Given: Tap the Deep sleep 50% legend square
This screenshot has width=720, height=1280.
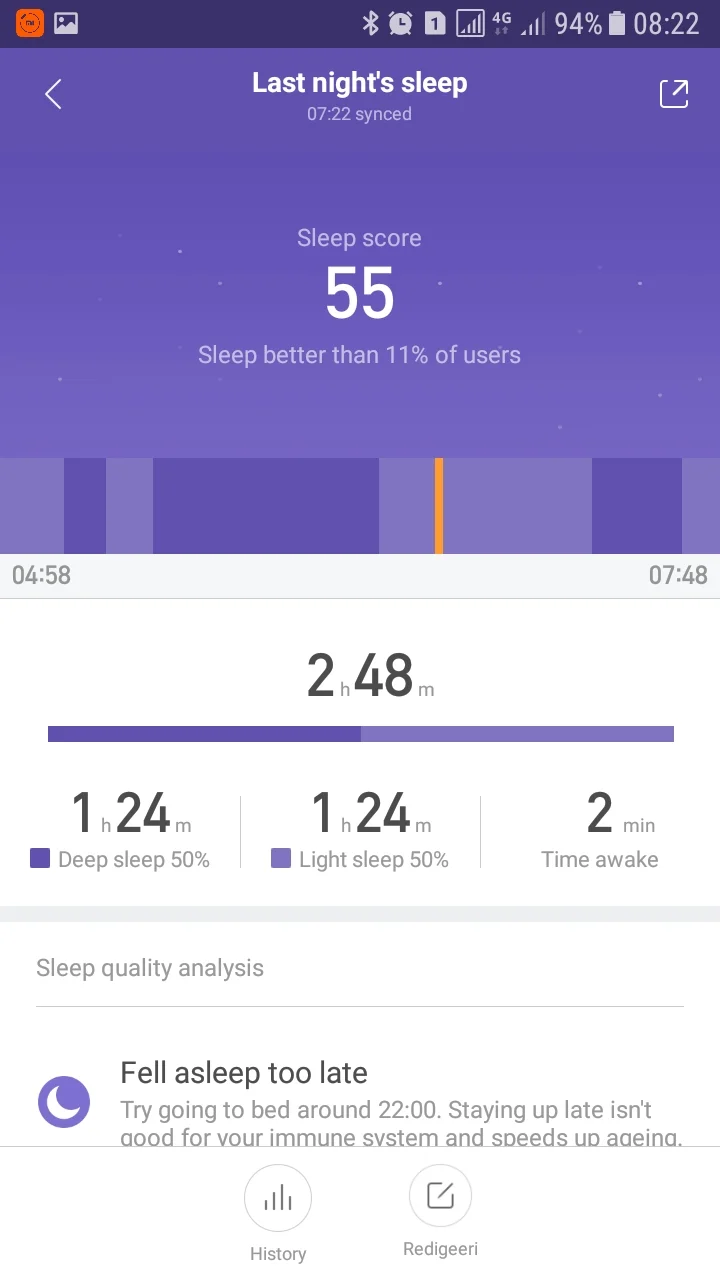Looking at the screenshot, I should [x=41, y=859].
